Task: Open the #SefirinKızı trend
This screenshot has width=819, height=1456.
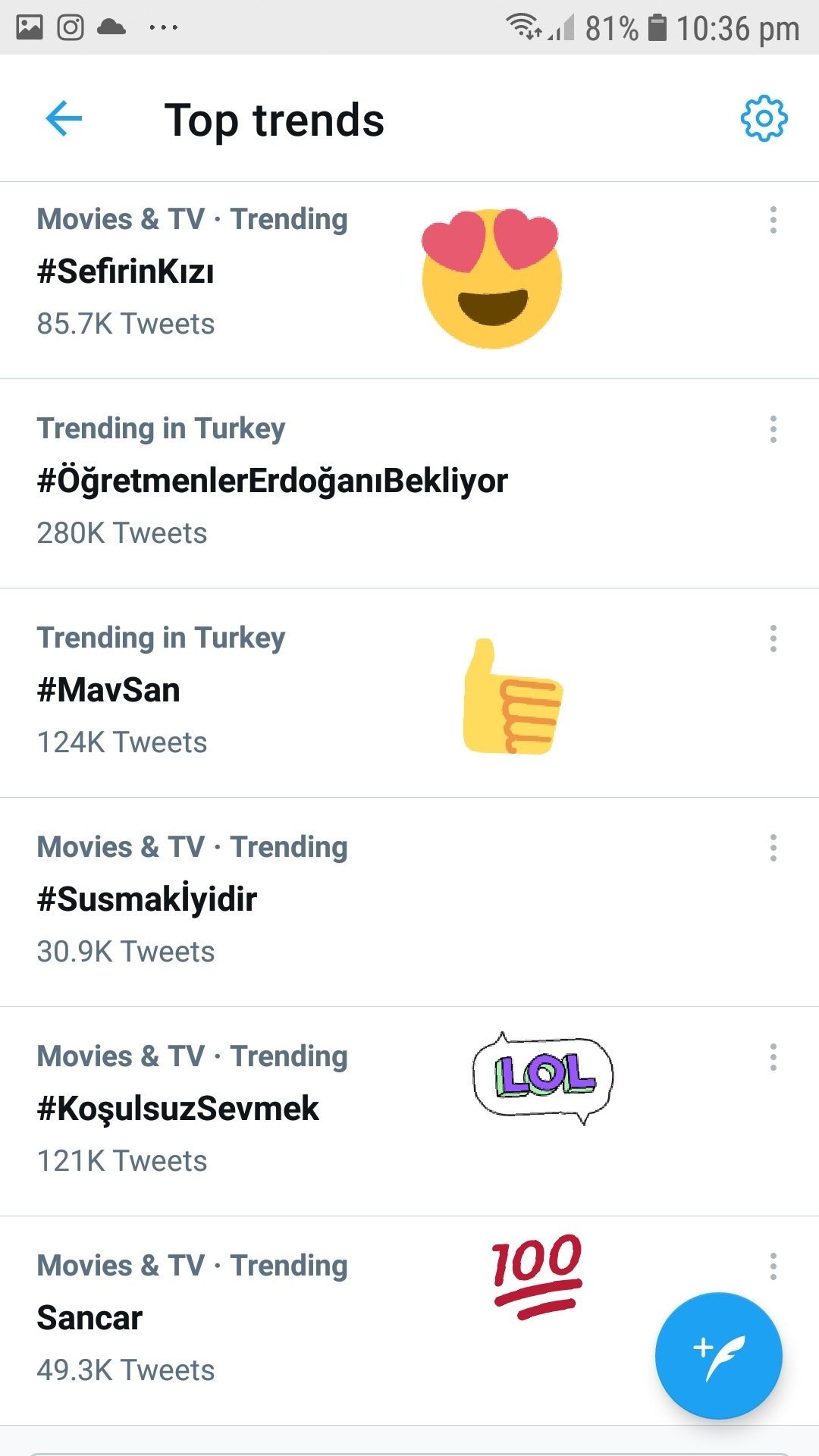Action: [409, 281]
